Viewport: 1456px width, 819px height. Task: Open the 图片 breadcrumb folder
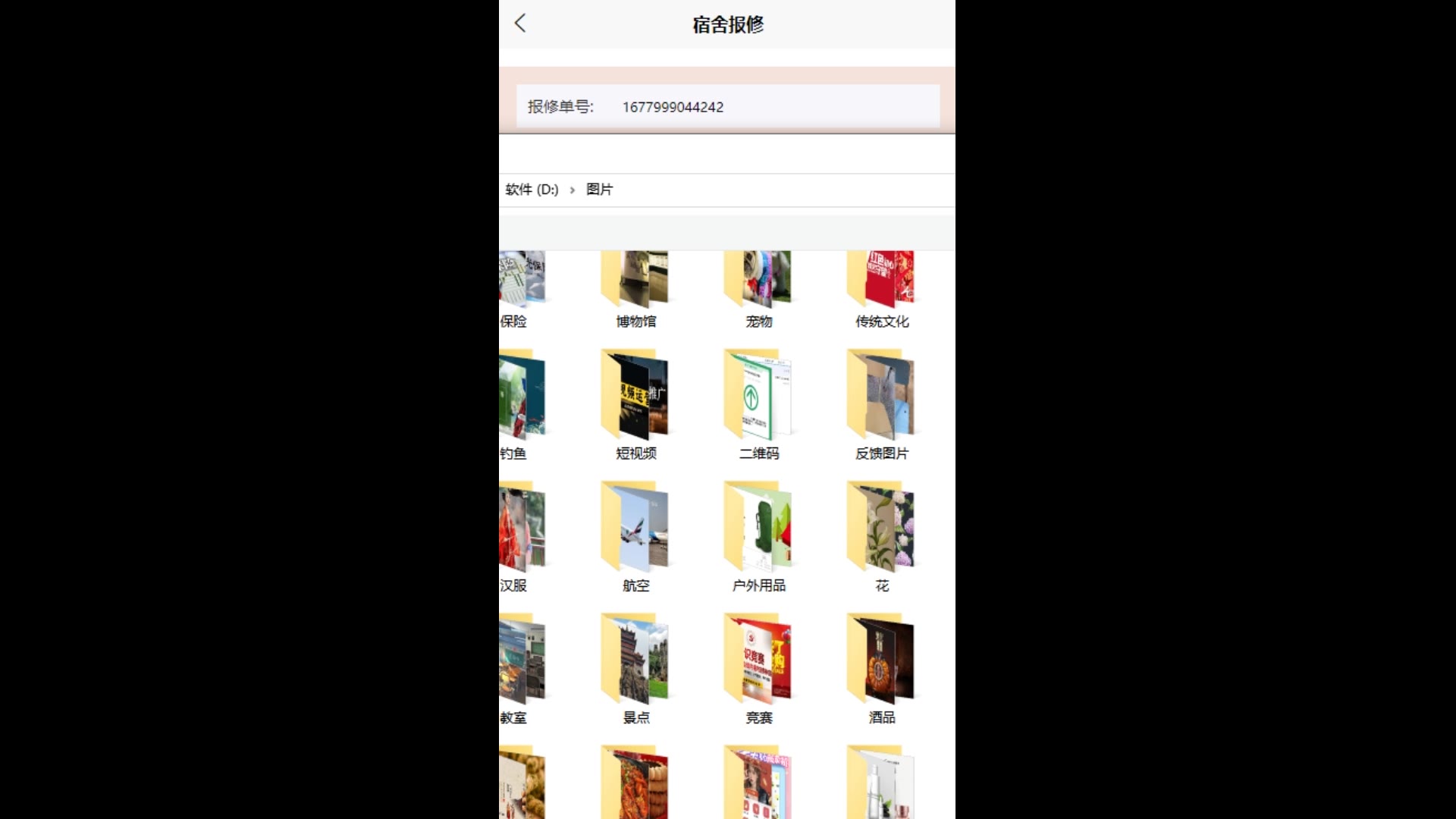[x=599, y=190]
